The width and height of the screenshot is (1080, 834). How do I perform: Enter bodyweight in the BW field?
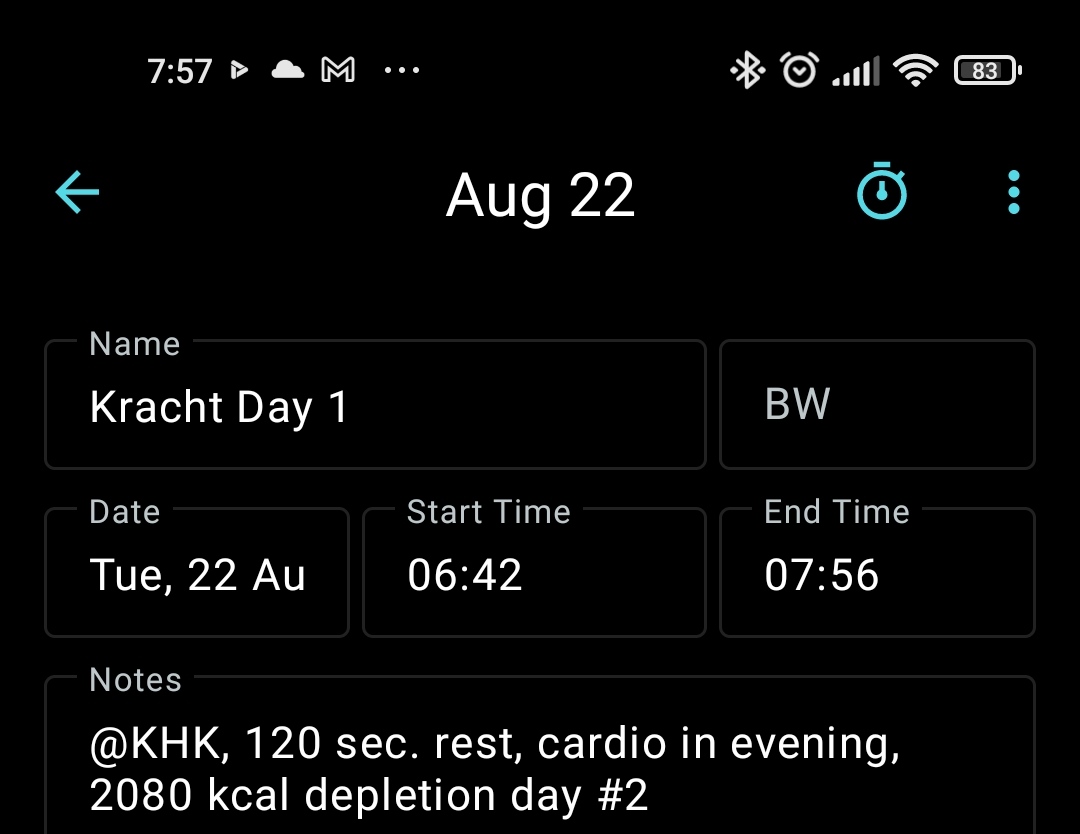coord(876,405)
